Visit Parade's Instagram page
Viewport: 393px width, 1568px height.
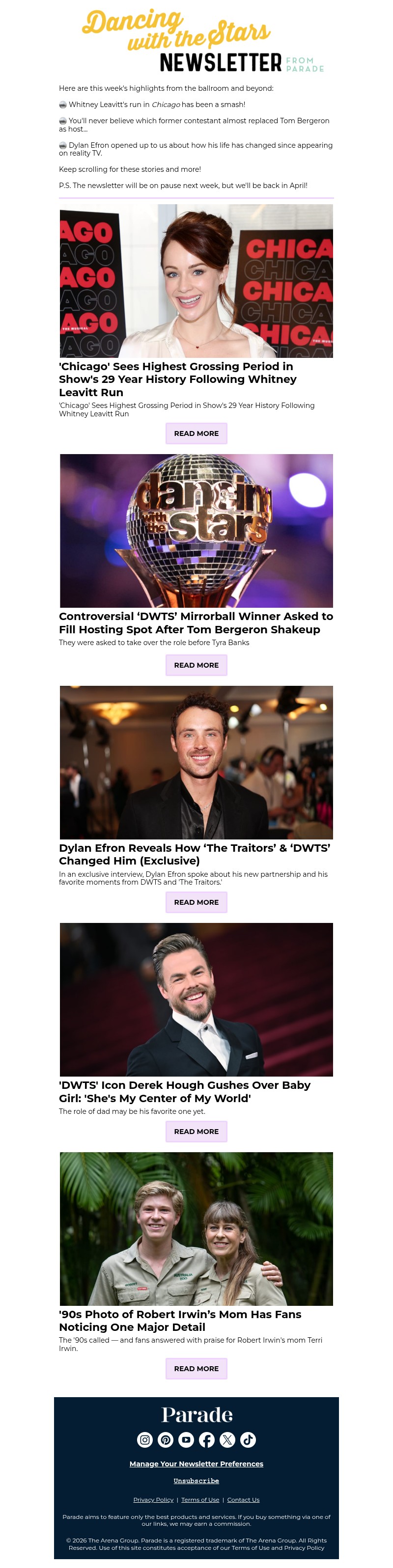[x=145, y=1439]
